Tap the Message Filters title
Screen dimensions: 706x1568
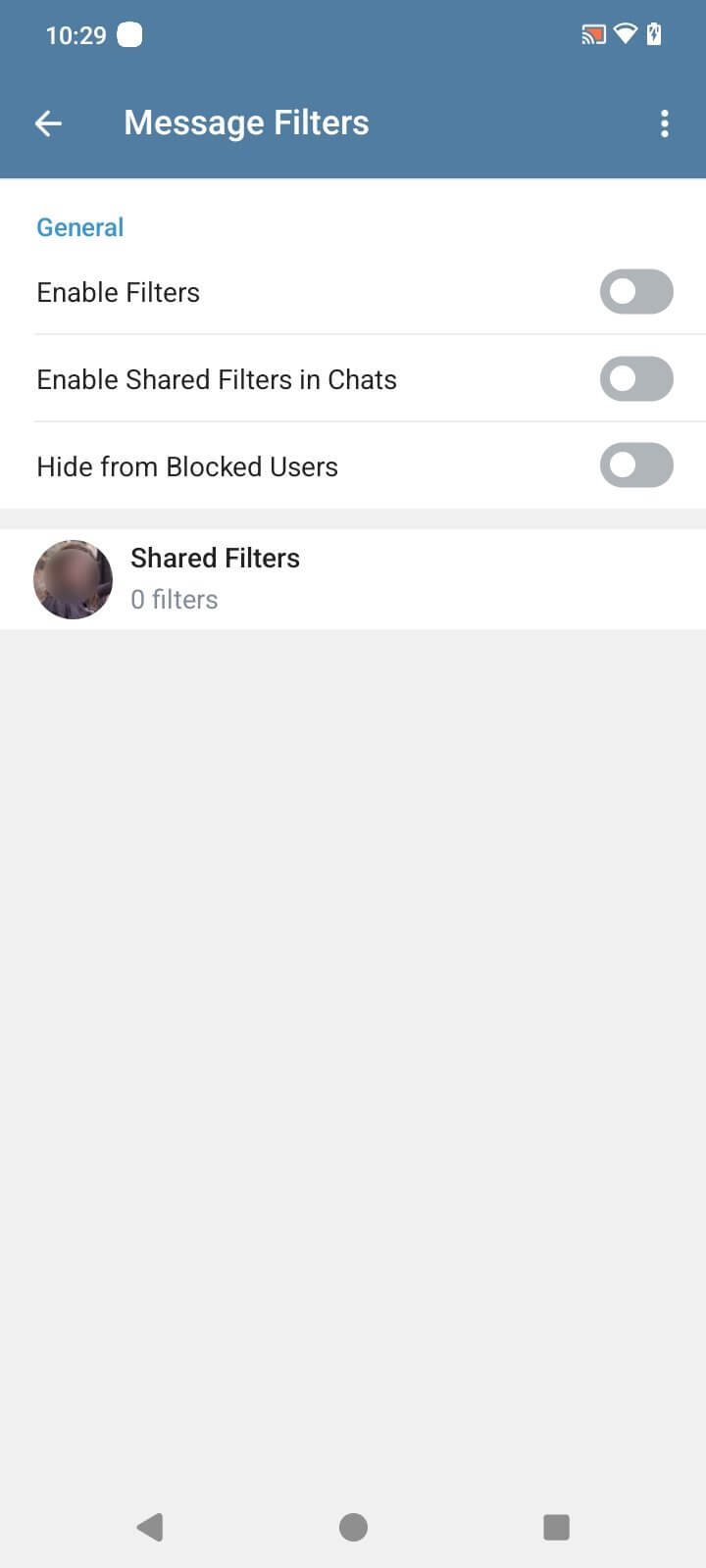tap(246, 122)
